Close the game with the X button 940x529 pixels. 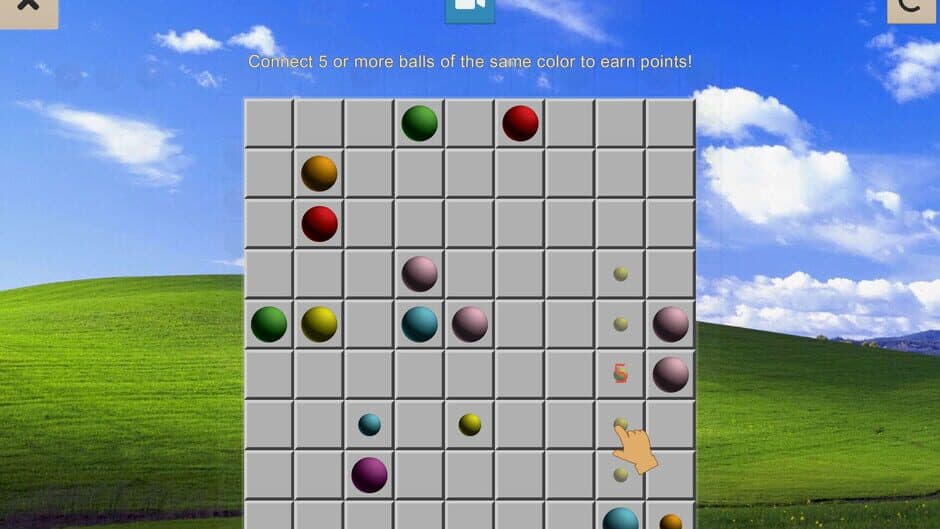pyautogui.click(x=28, y=7)
